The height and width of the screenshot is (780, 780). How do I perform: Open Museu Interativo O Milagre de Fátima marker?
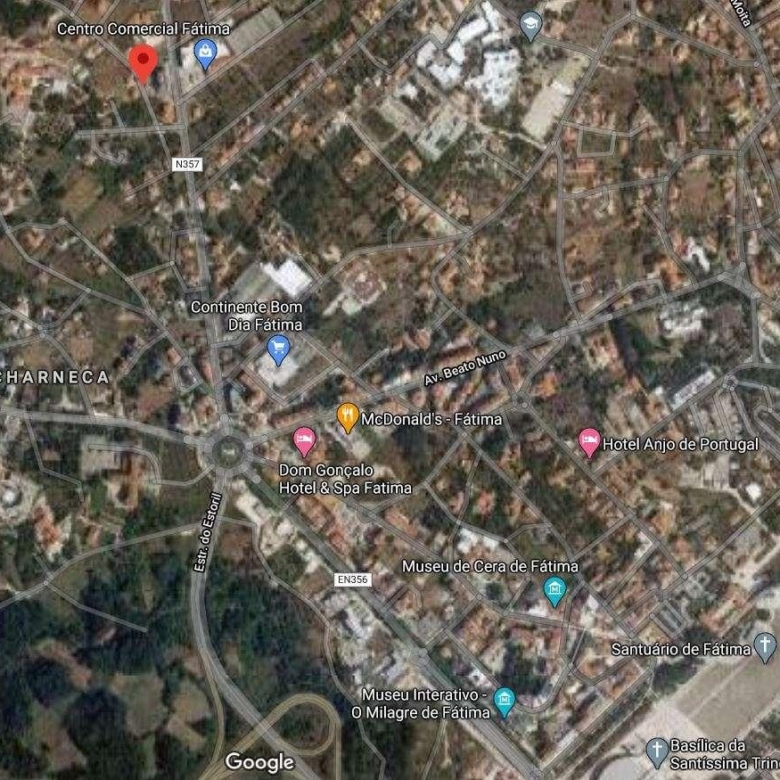click(505, 701)
